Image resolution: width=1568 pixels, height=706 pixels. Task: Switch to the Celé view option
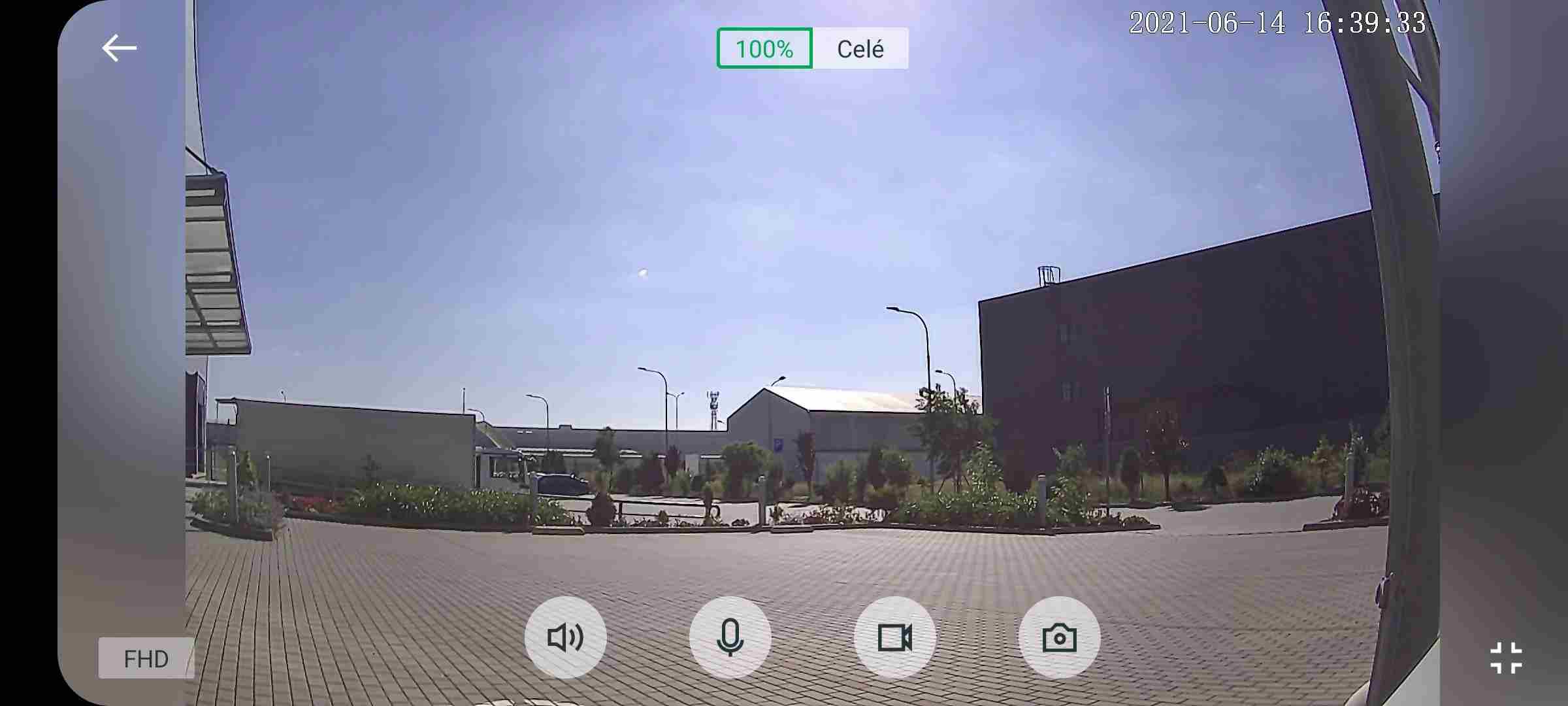(x=860, y=48)
